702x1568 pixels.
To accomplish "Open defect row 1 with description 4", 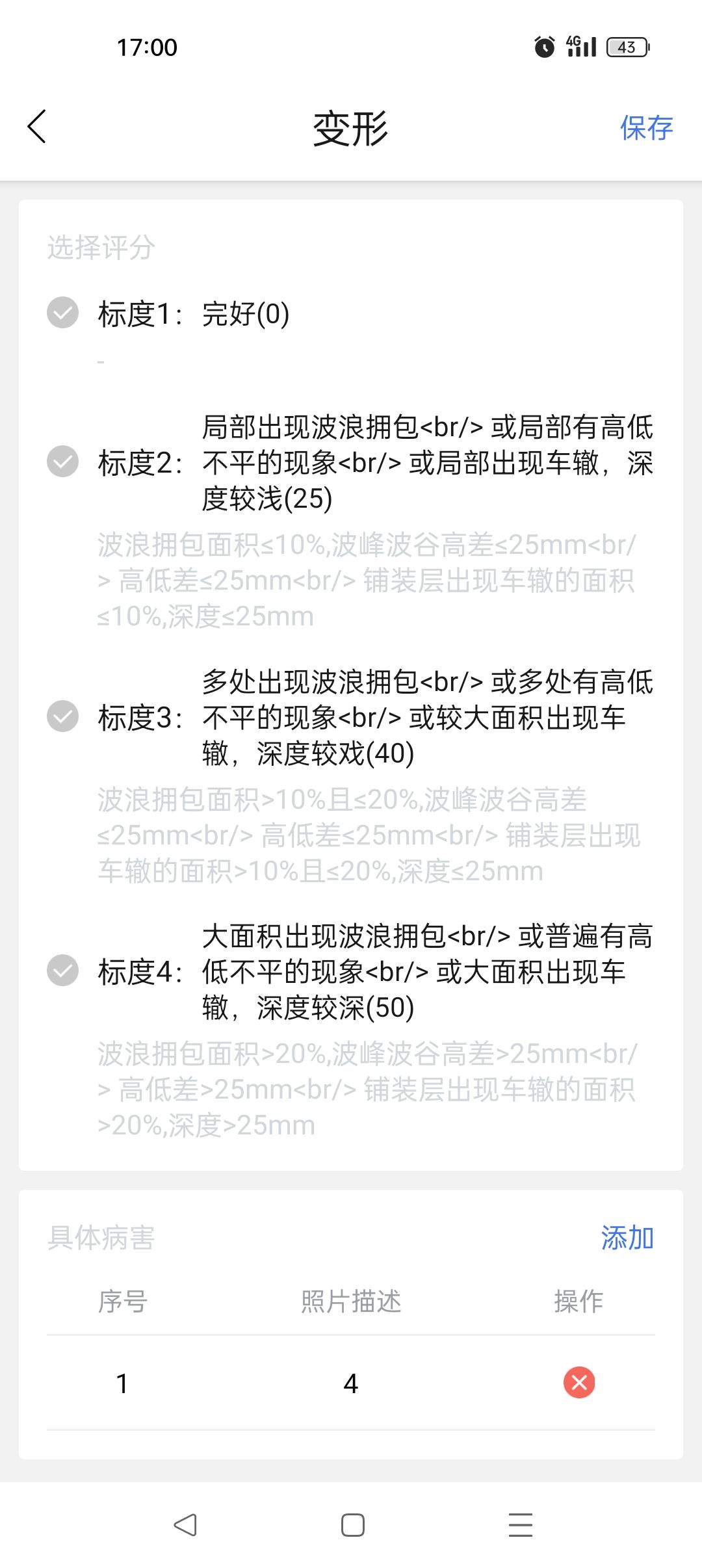I will [x=350, y=1383].
